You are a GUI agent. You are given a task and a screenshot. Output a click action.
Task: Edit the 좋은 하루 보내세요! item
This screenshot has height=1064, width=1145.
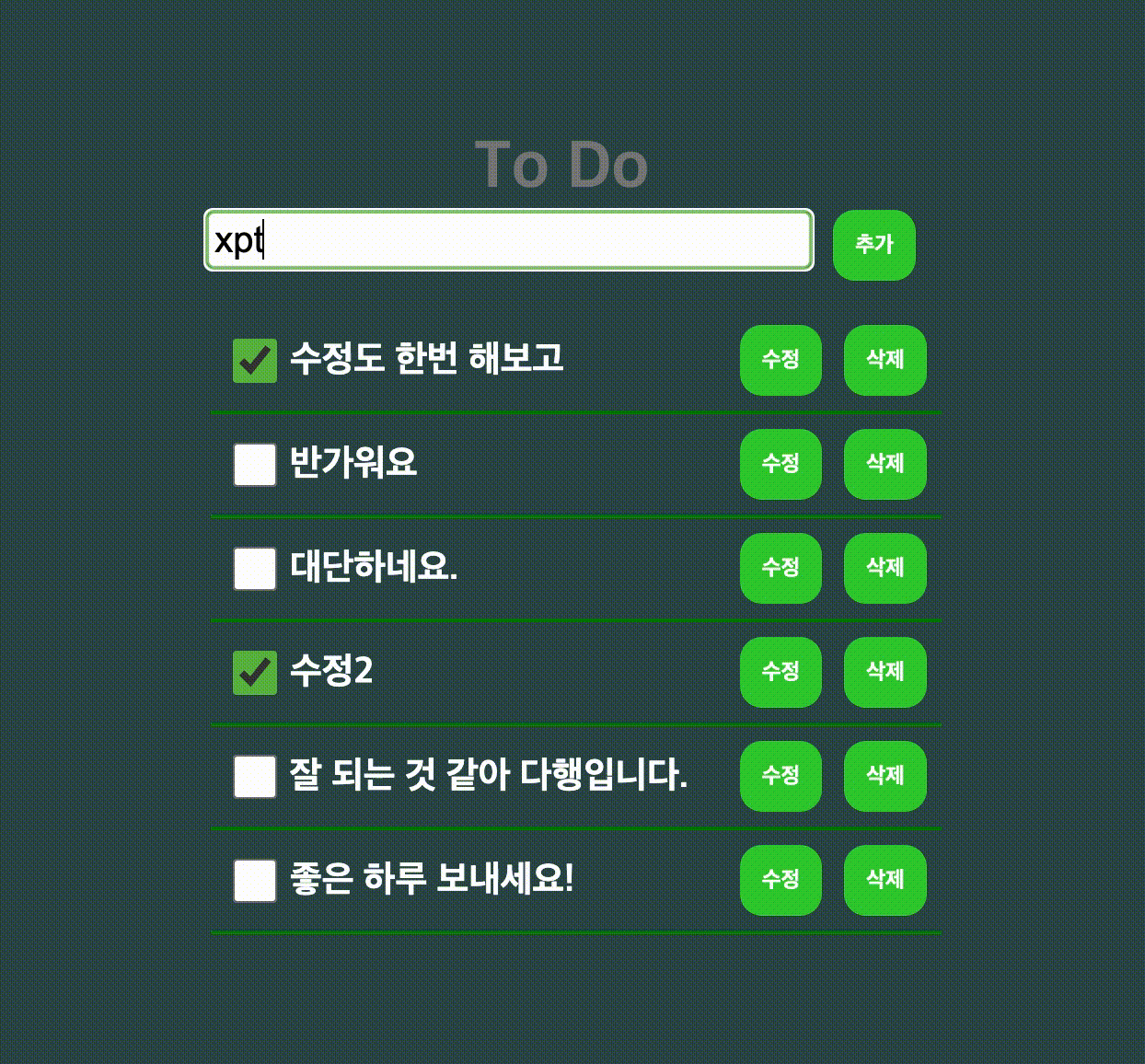(x=781, y=880)
